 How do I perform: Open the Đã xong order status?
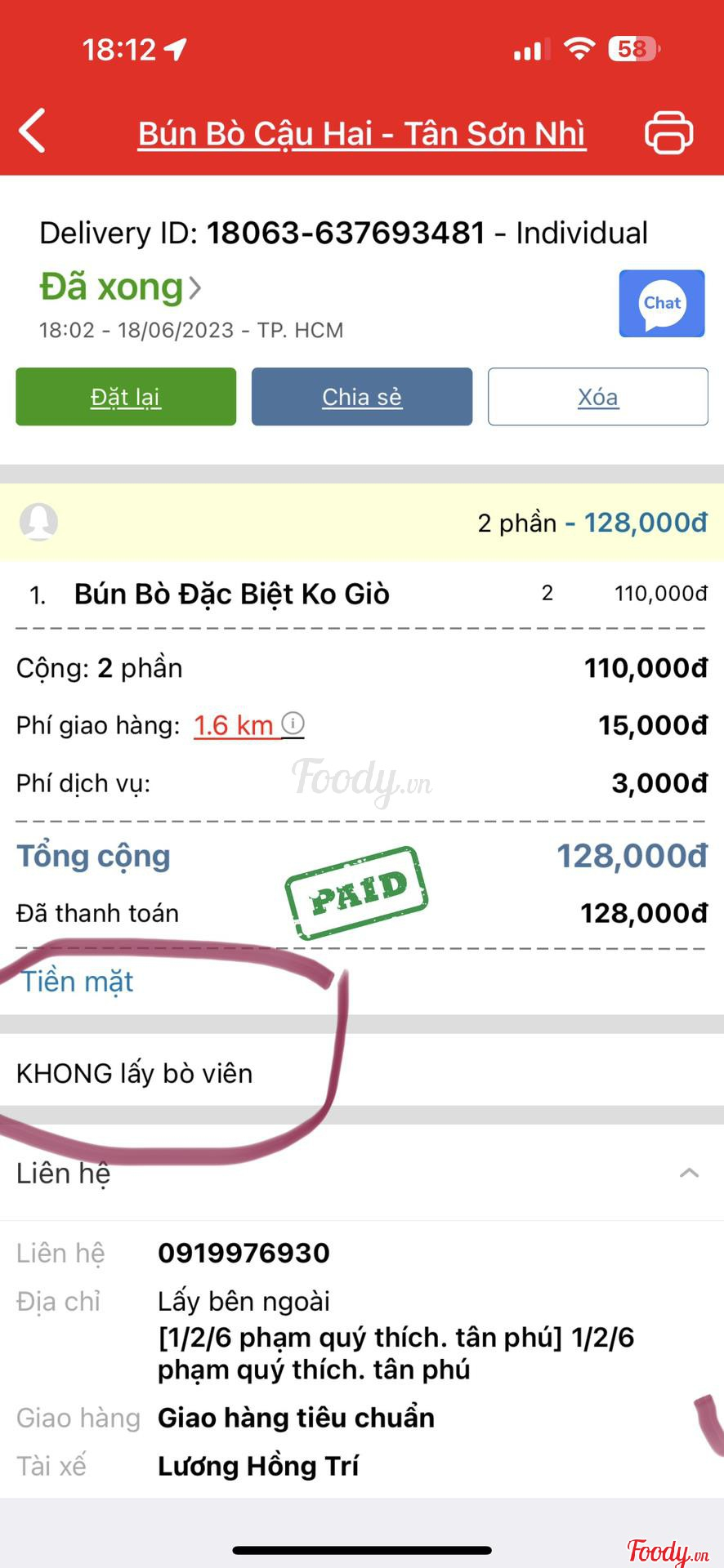(120, 287)
